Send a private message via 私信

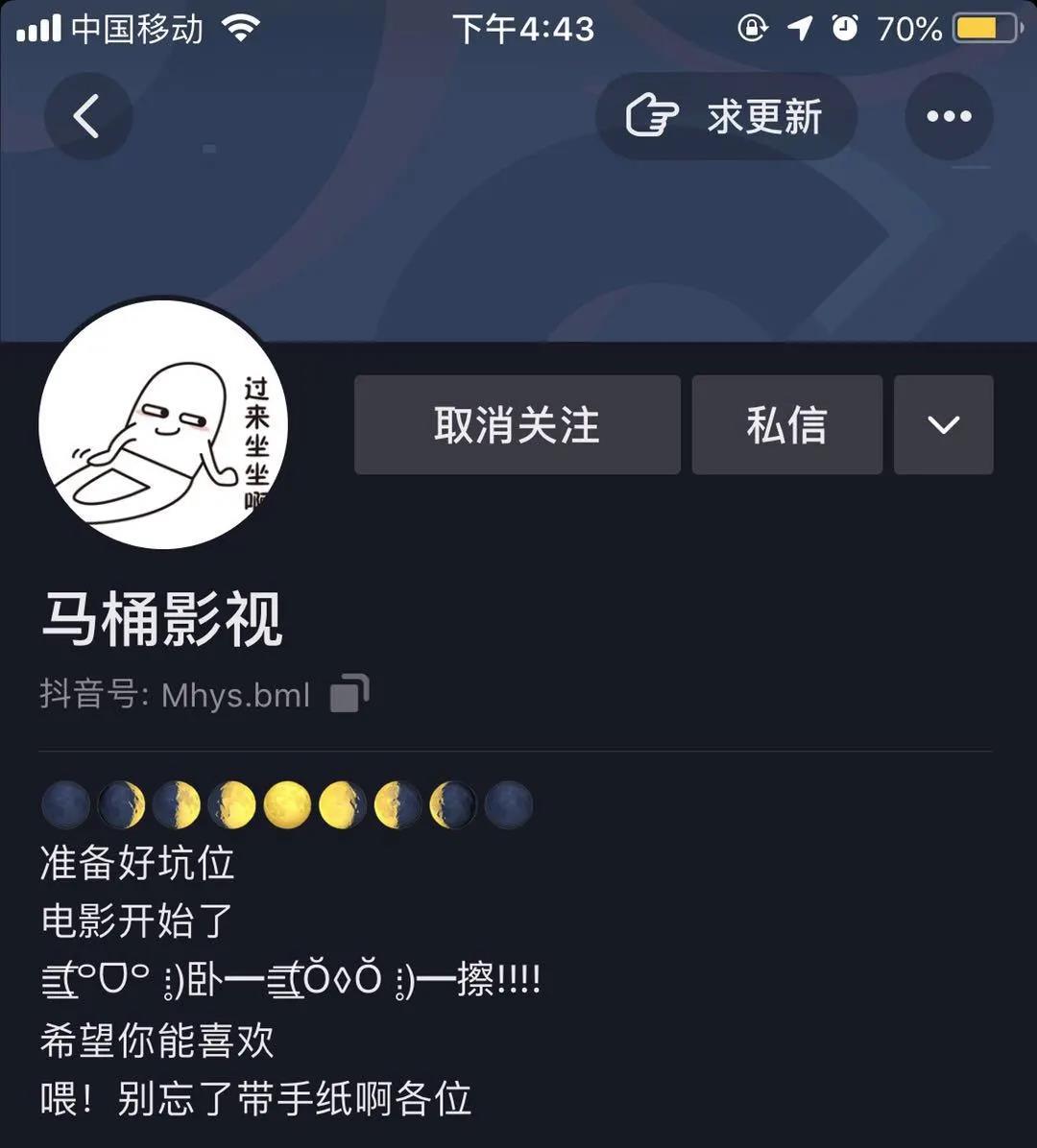786,425
